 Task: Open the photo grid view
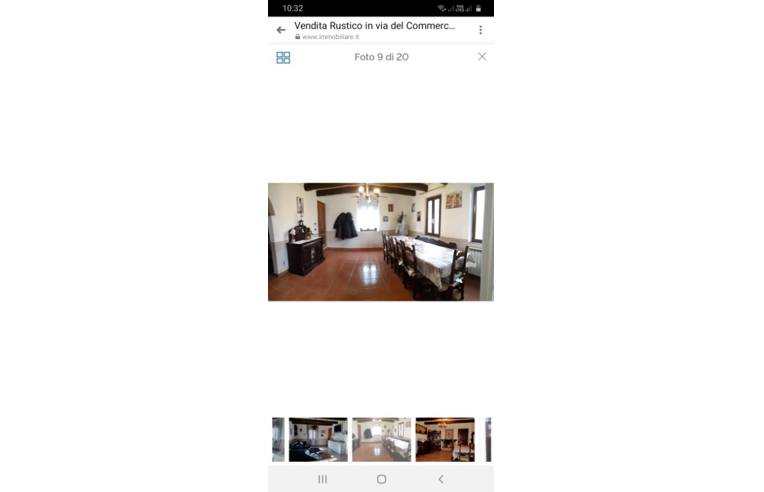(x=283, y=58)
